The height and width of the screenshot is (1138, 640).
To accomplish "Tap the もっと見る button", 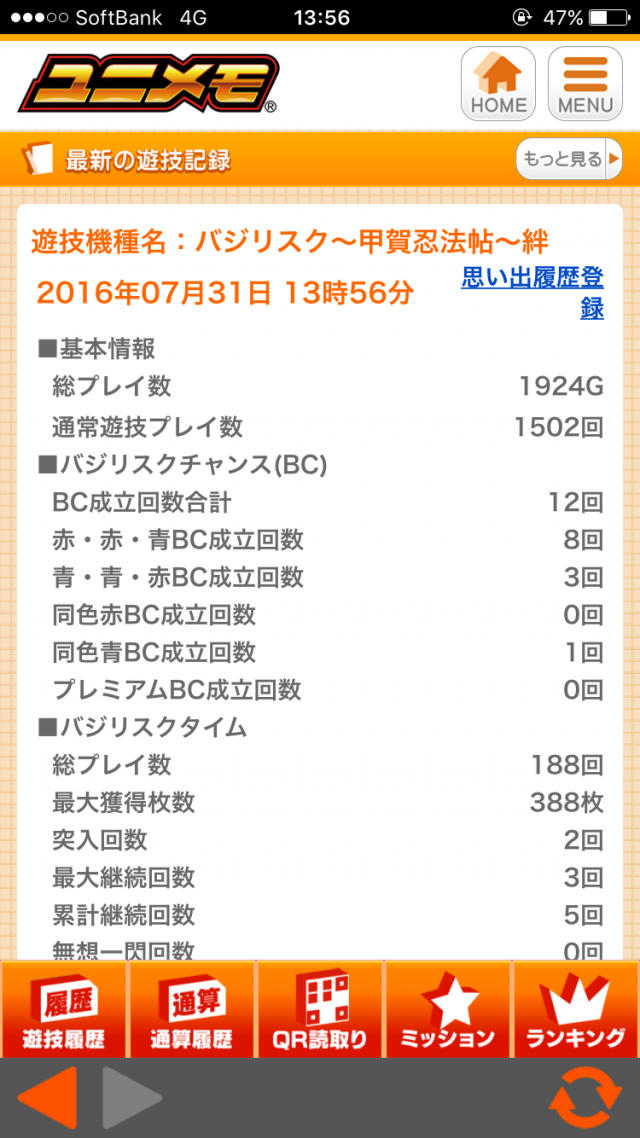I will coord(569,159).
